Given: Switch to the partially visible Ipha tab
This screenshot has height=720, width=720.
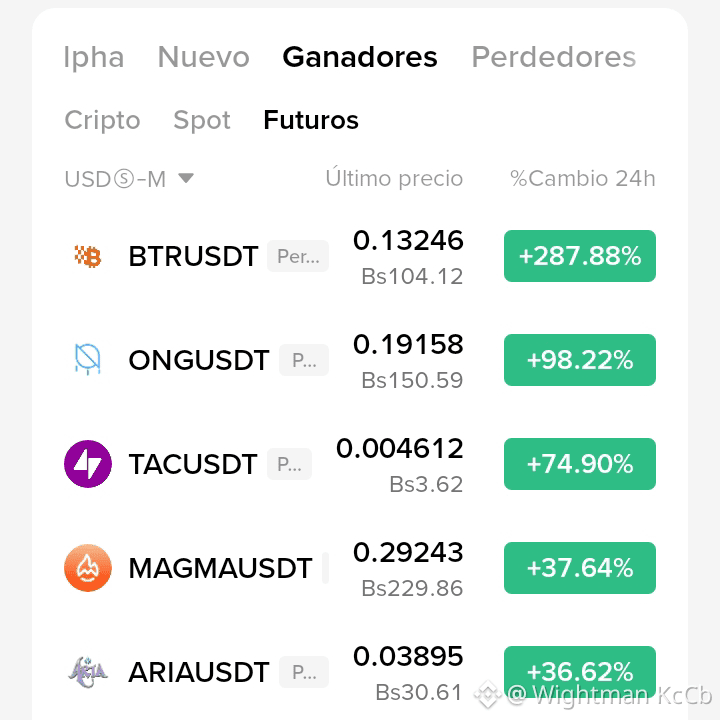Looking at the screenshot, I should [94, 58].
